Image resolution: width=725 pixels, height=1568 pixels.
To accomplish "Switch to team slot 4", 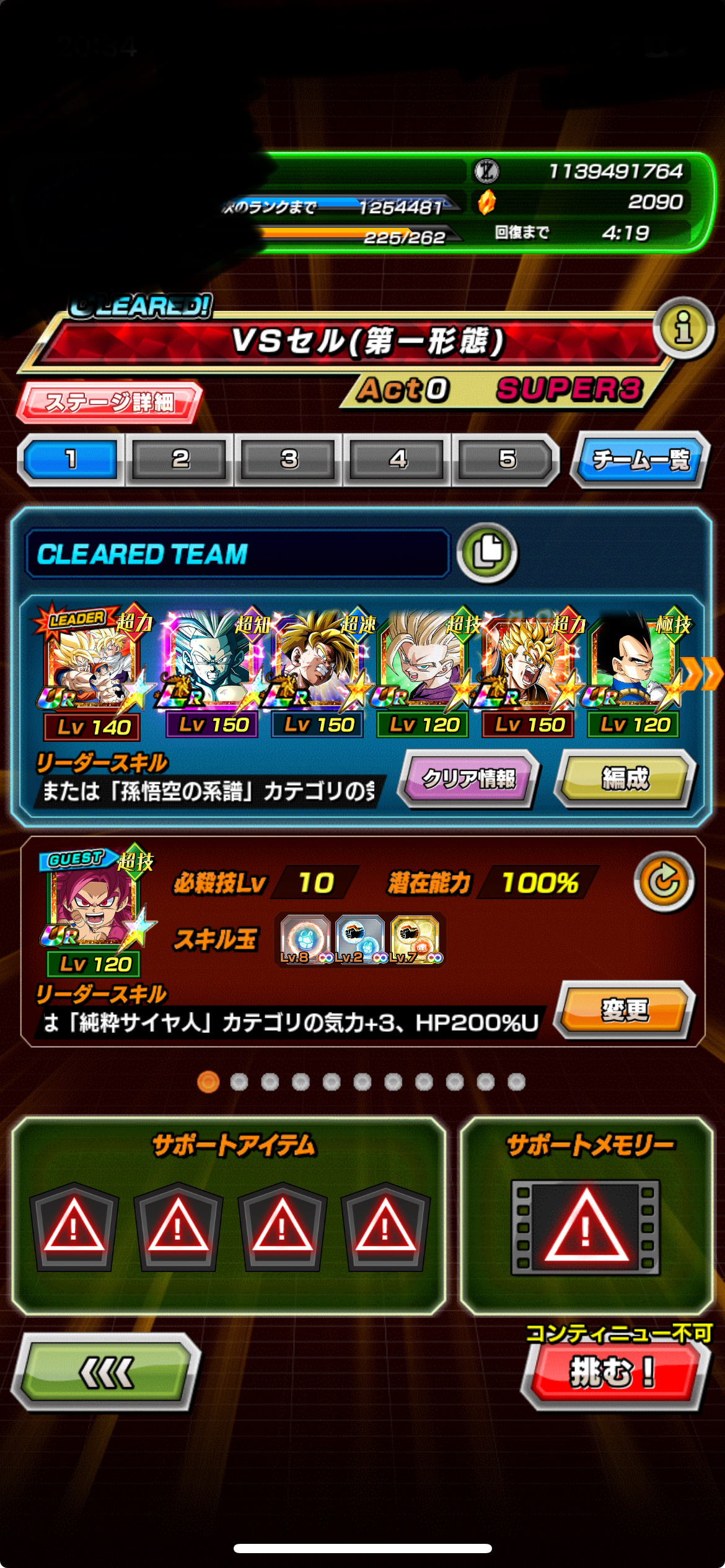I will coord(398,460).
